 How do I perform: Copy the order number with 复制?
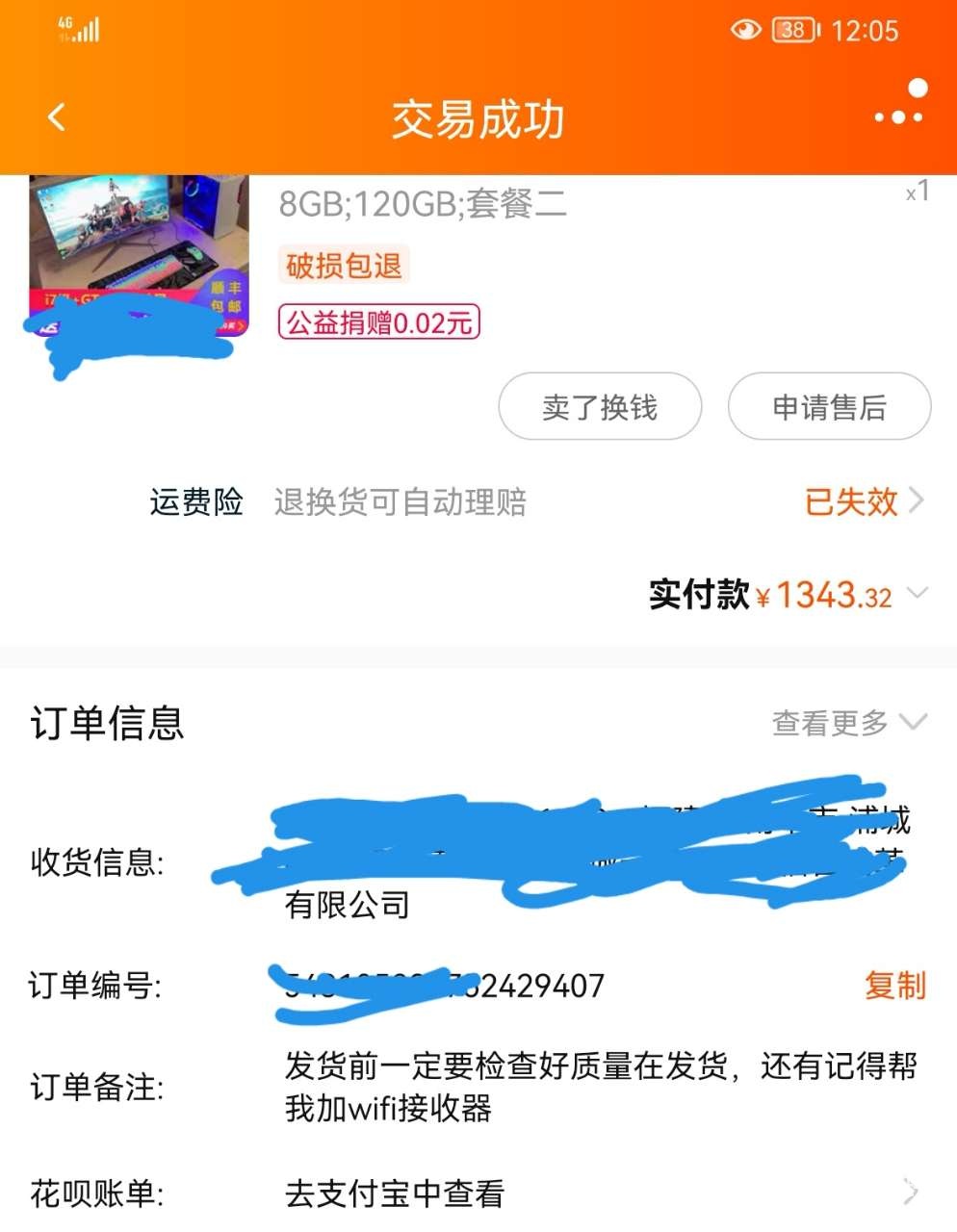(894, 986)
